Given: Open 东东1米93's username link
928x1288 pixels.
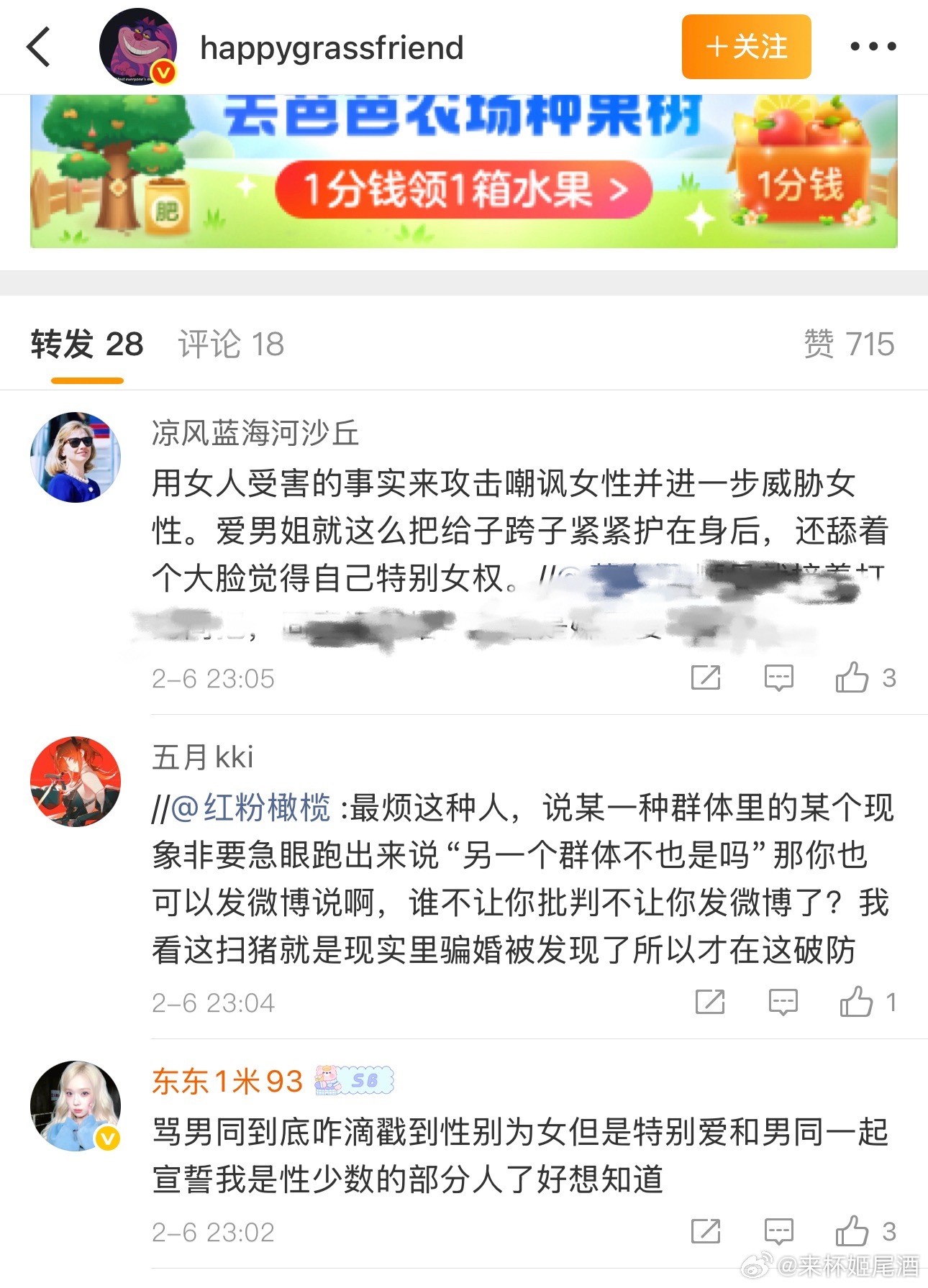Looking at the screenshot, I should tap(227, 1082).
